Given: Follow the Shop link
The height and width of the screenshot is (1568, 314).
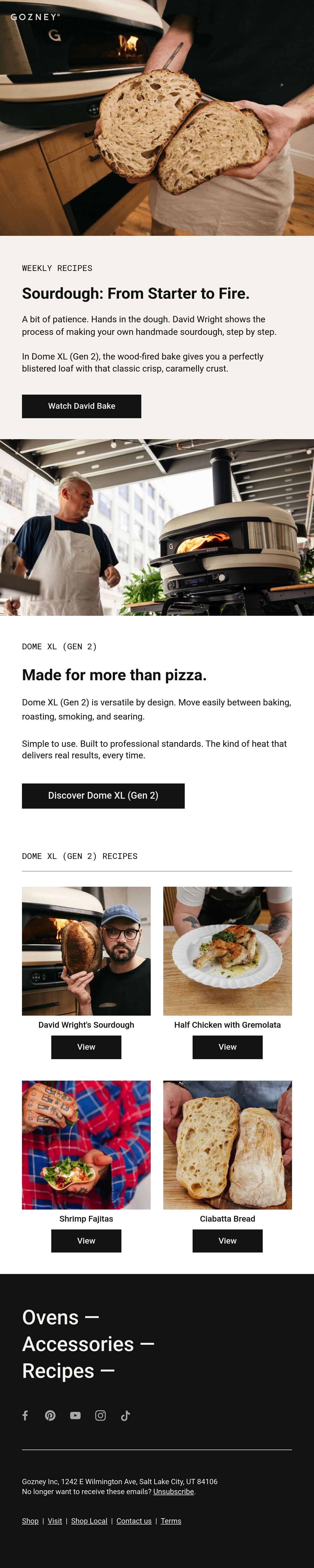Looking at the screenshot, I should pos(30,1521).
